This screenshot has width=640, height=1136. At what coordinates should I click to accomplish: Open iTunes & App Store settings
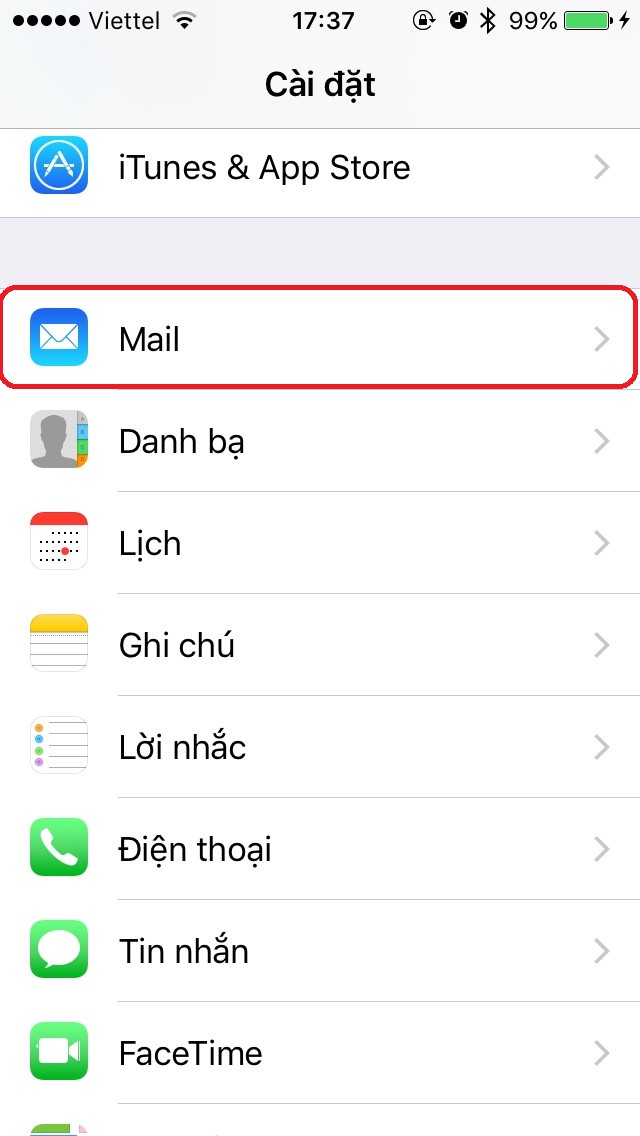coord(320,168)
